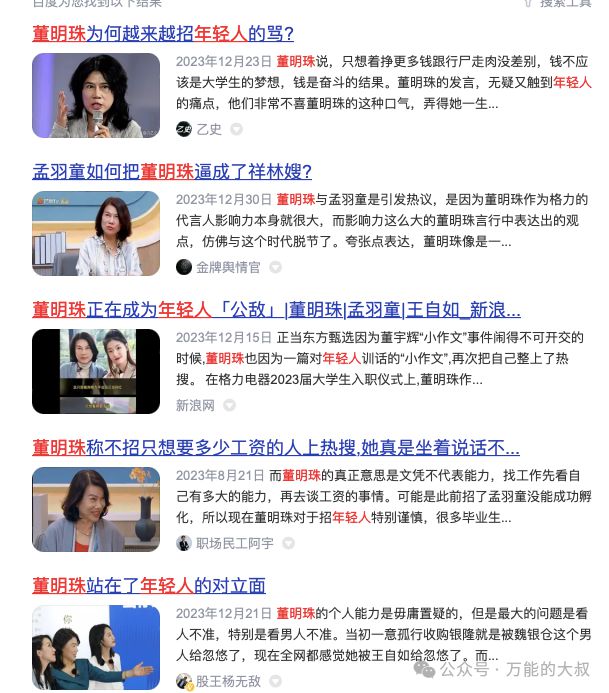Visit source 职场民工阿宇
The width and height of the screenshot is (609, 693).
[234, 543]
